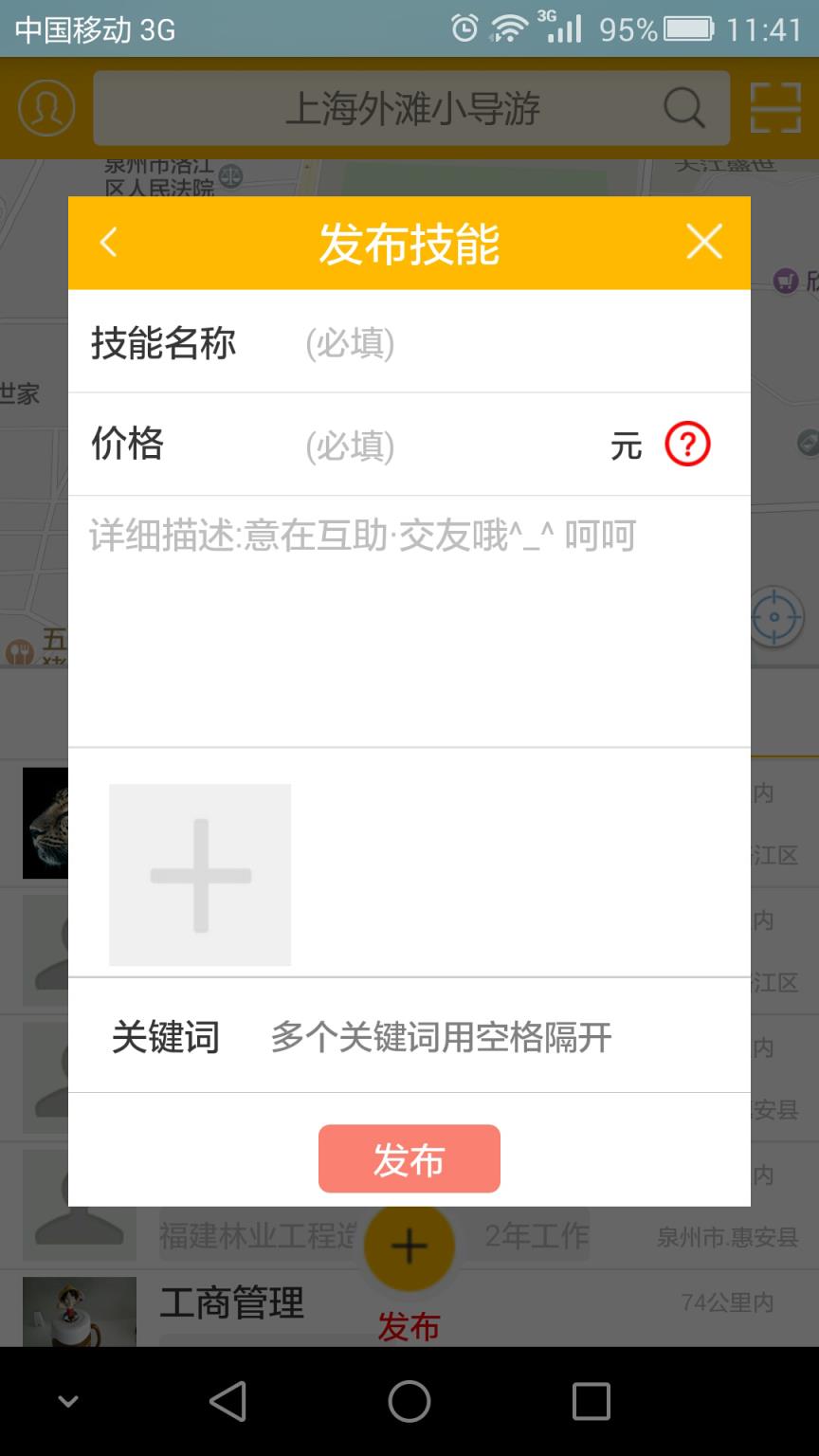
Task: Collapse the navigation bar with the chevron
Action: (65, 1399)
